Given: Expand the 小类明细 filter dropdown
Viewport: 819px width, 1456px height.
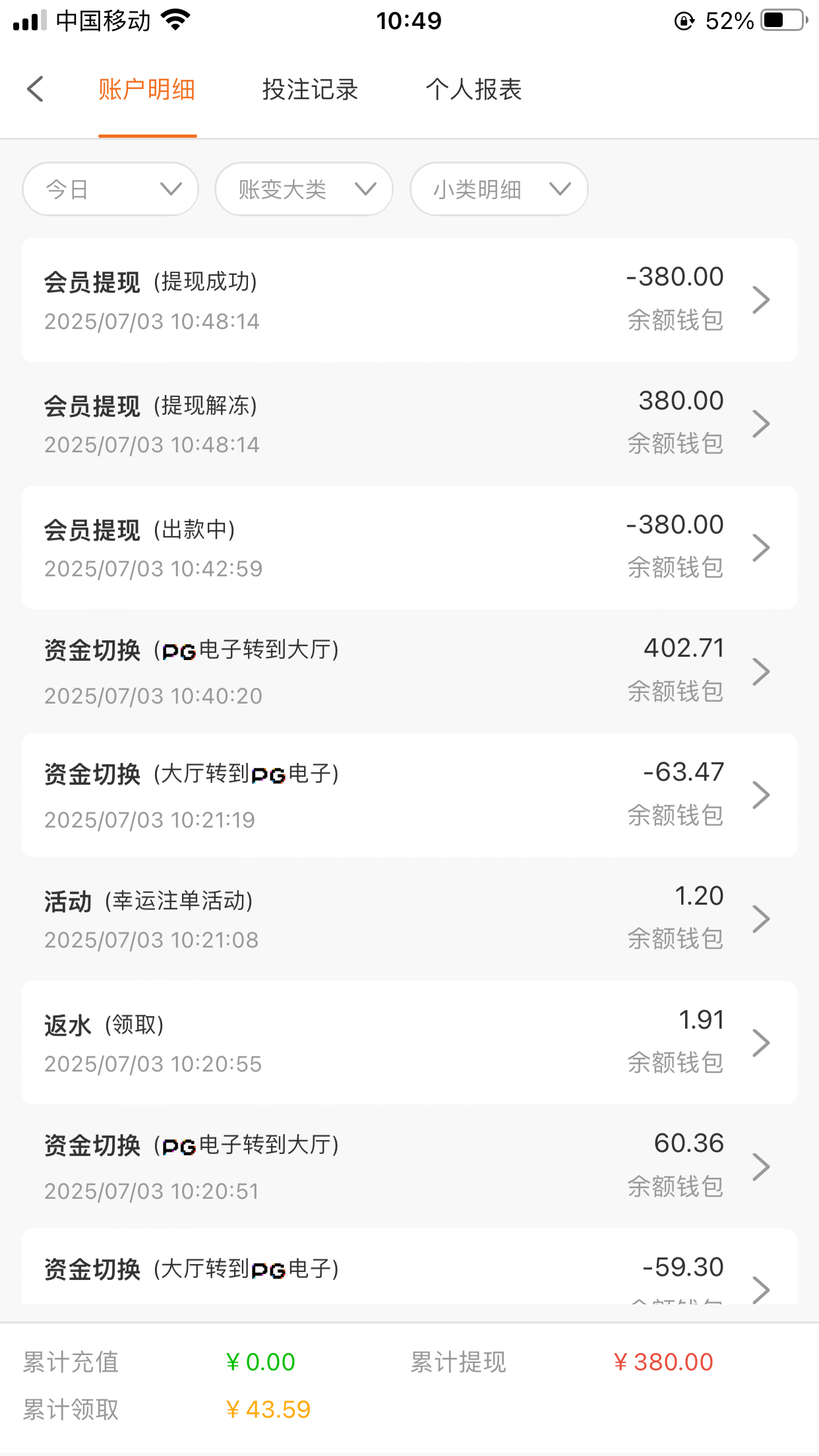Looking at the screenshot, I should coord(499,189).
